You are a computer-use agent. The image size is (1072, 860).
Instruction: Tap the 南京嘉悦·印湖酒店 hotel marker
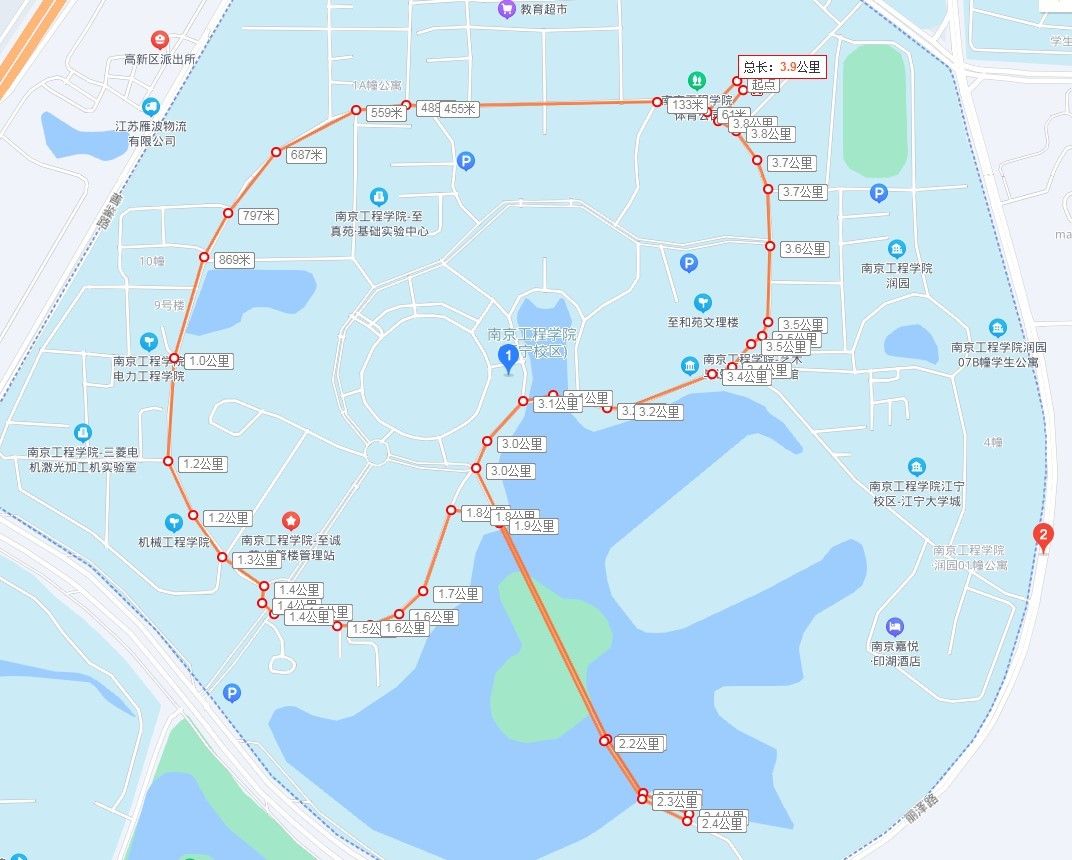pos(895,626)
